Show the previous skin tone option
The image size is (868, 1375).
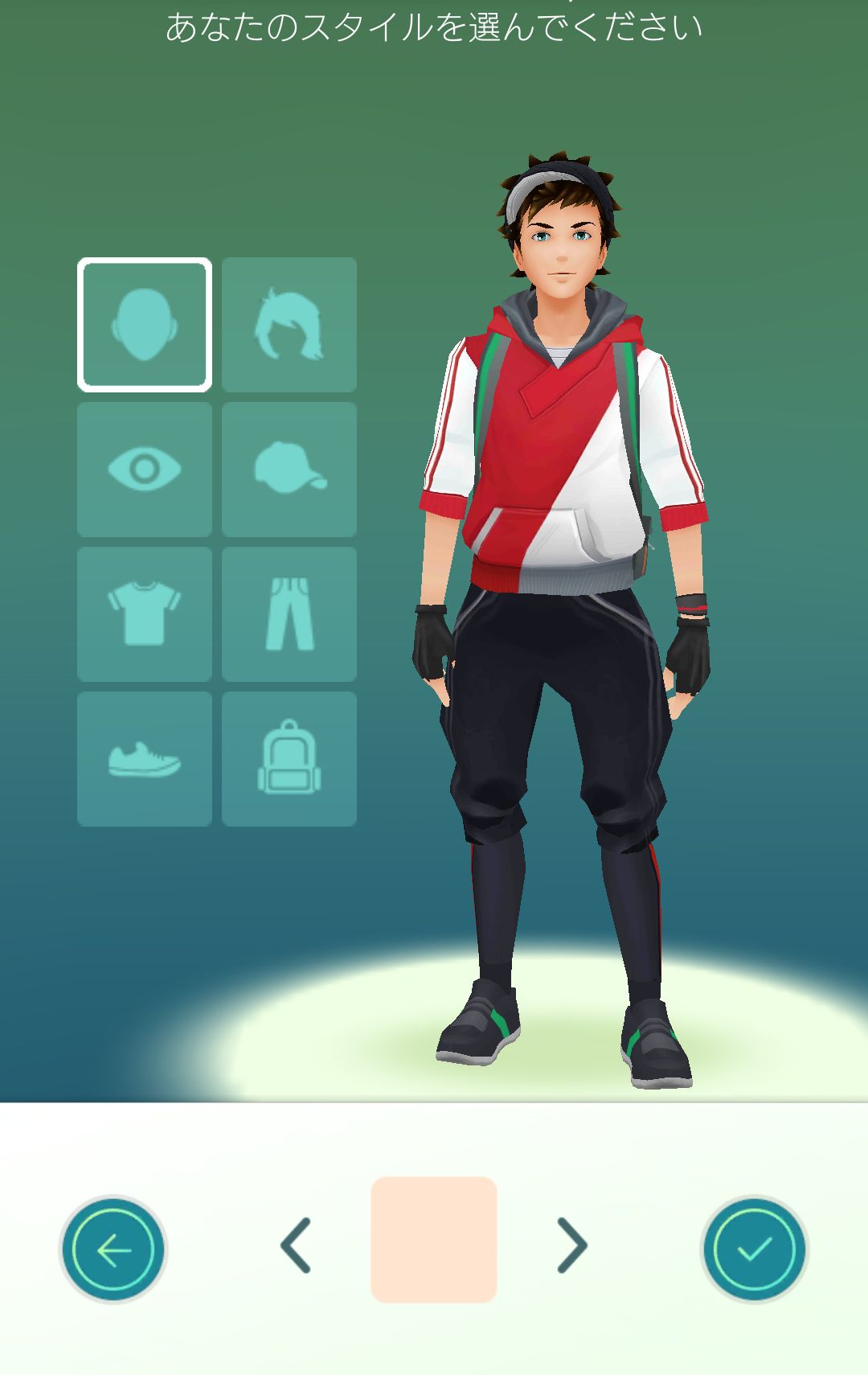tap(296, 1246)
